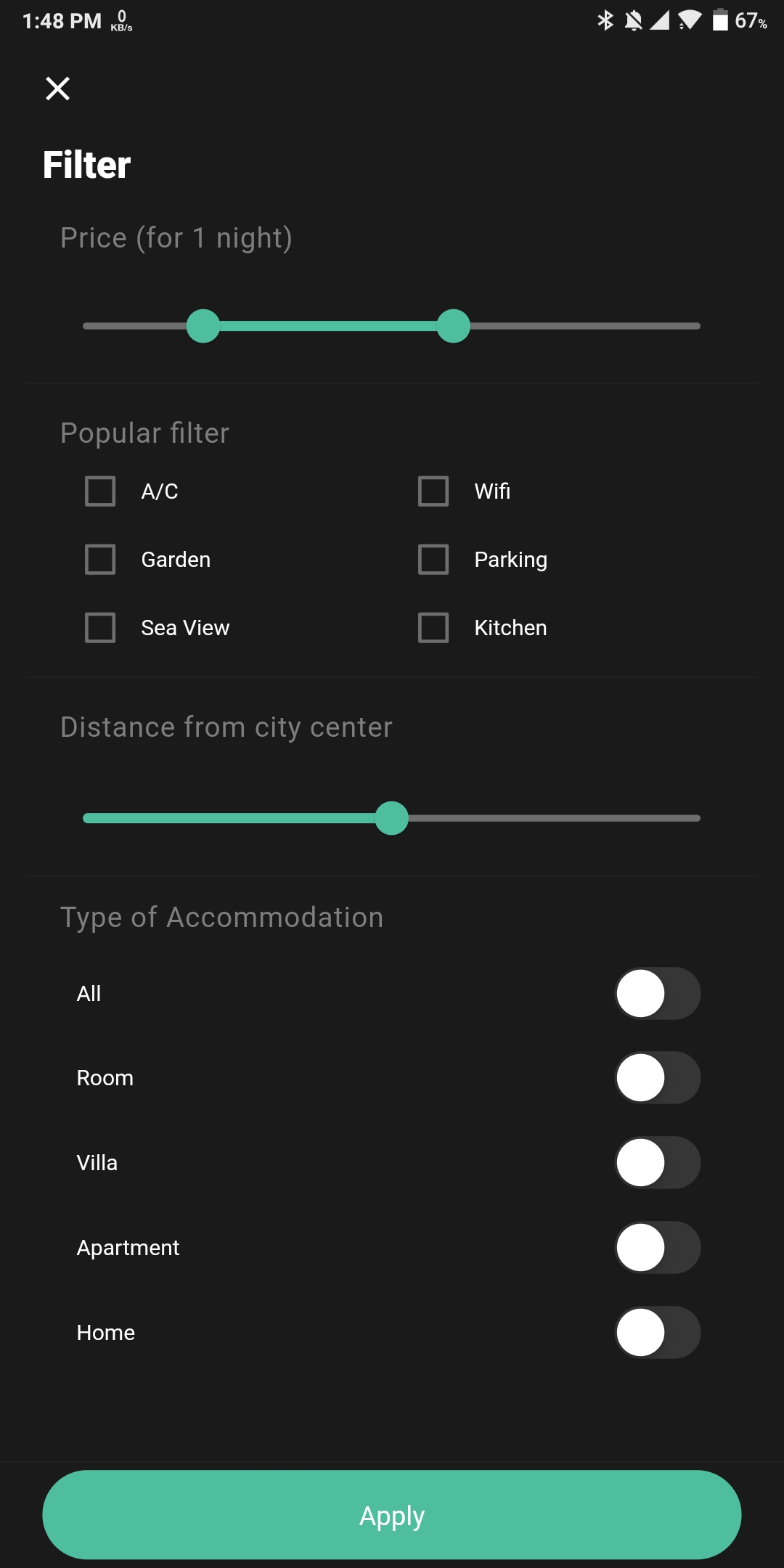This screenshot has height=1568, width=784.
Task: Close the Filter screen
Action: (x=57, y=89)
